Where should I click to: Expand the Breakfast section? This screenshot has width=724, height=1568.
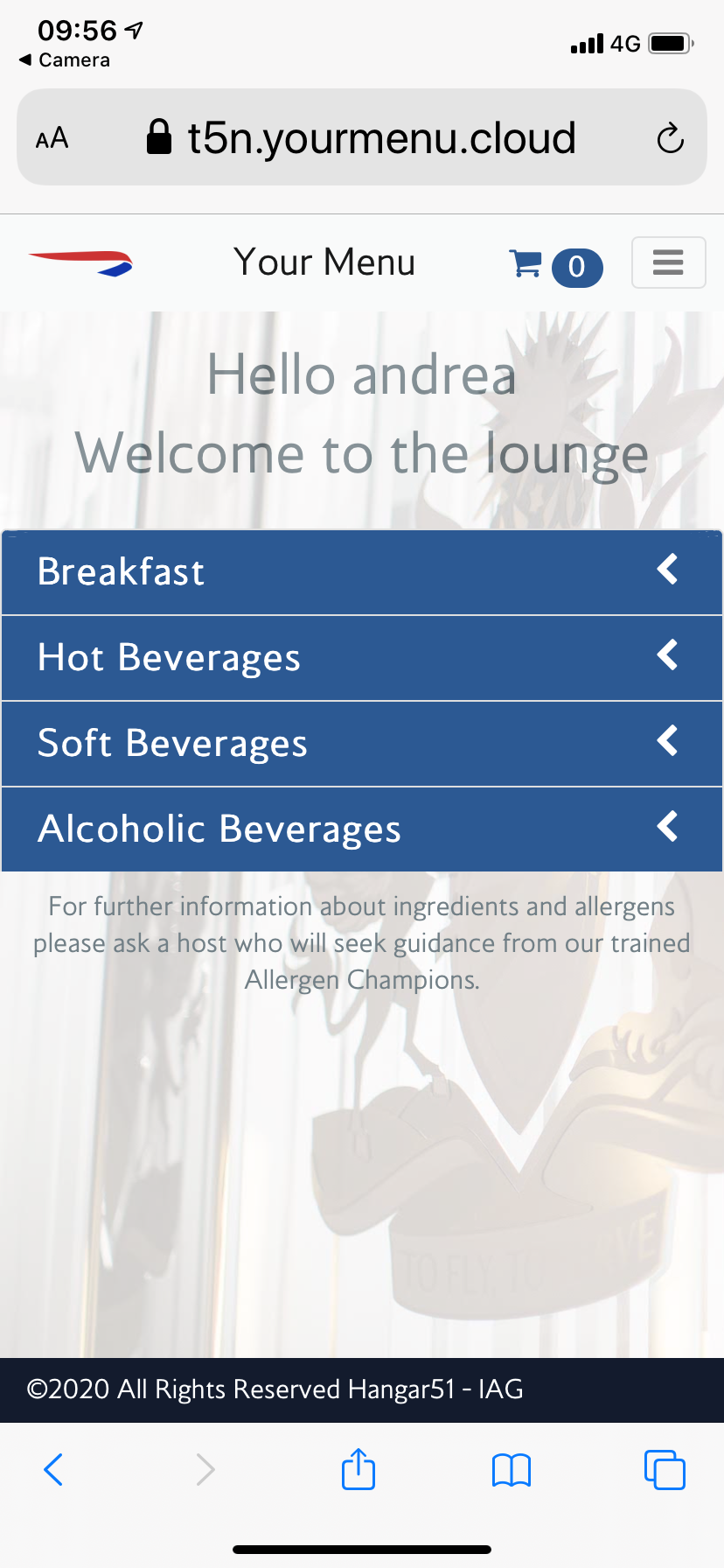coord(361,572)
